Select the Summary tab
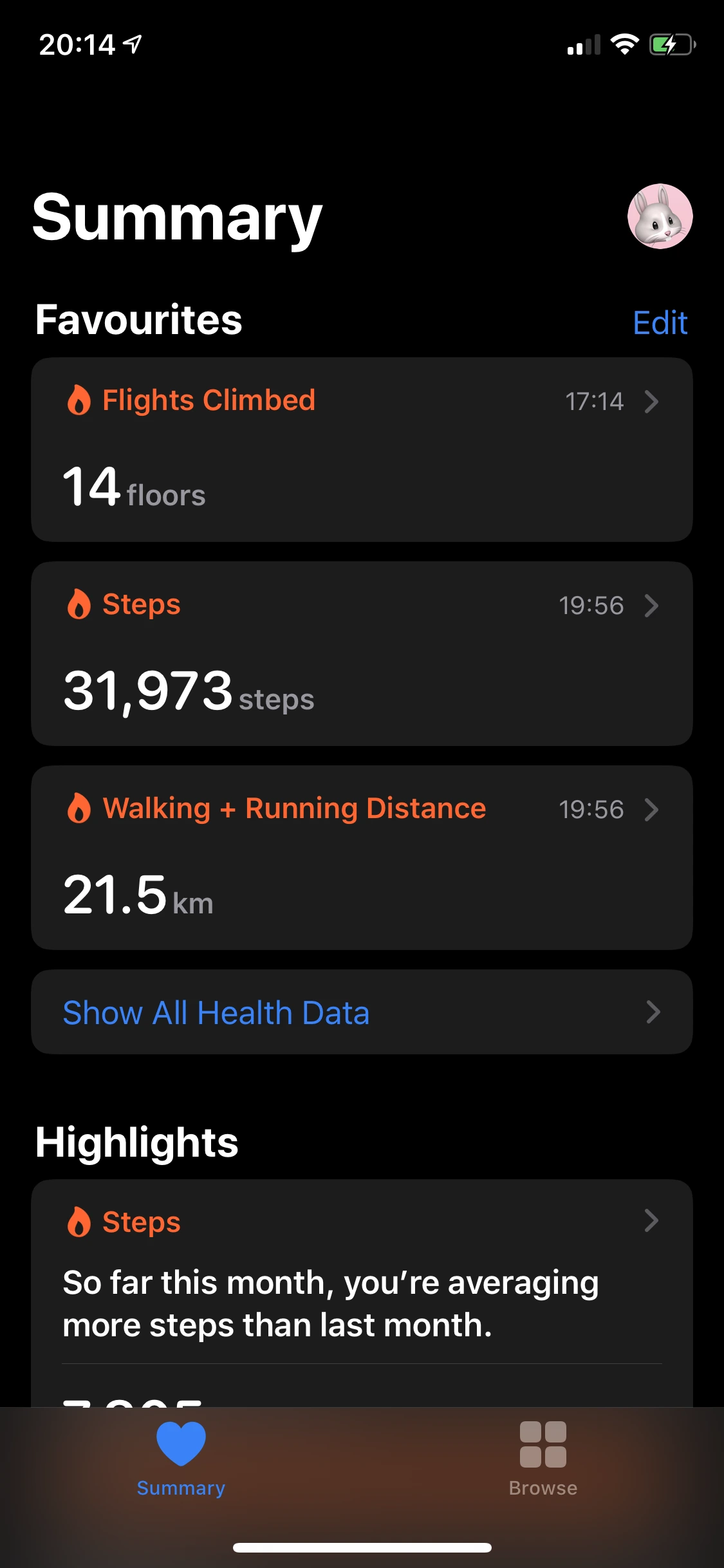Screen dimensions: 724x1568 [181, 1459]
